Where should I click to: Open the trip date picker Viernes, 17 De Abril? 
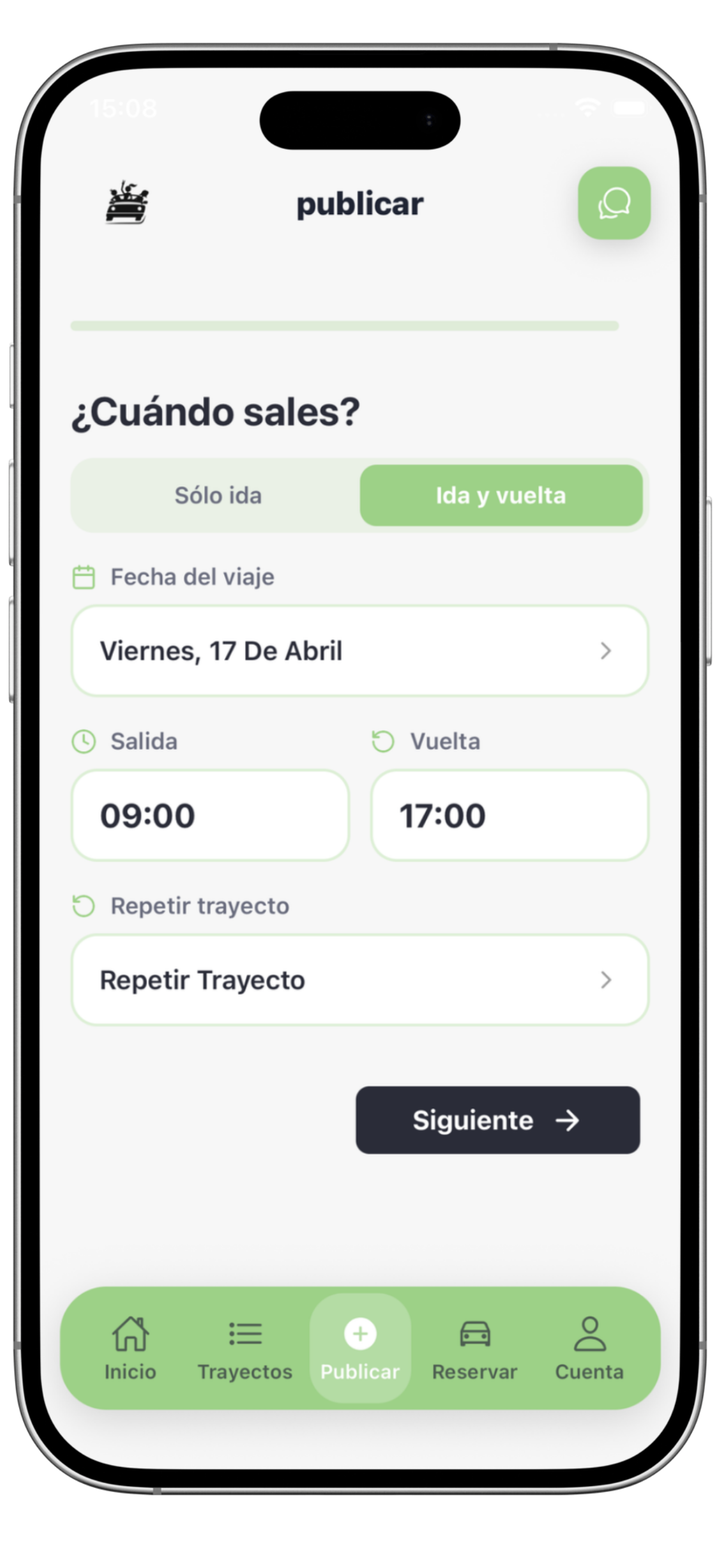point(359,651)
